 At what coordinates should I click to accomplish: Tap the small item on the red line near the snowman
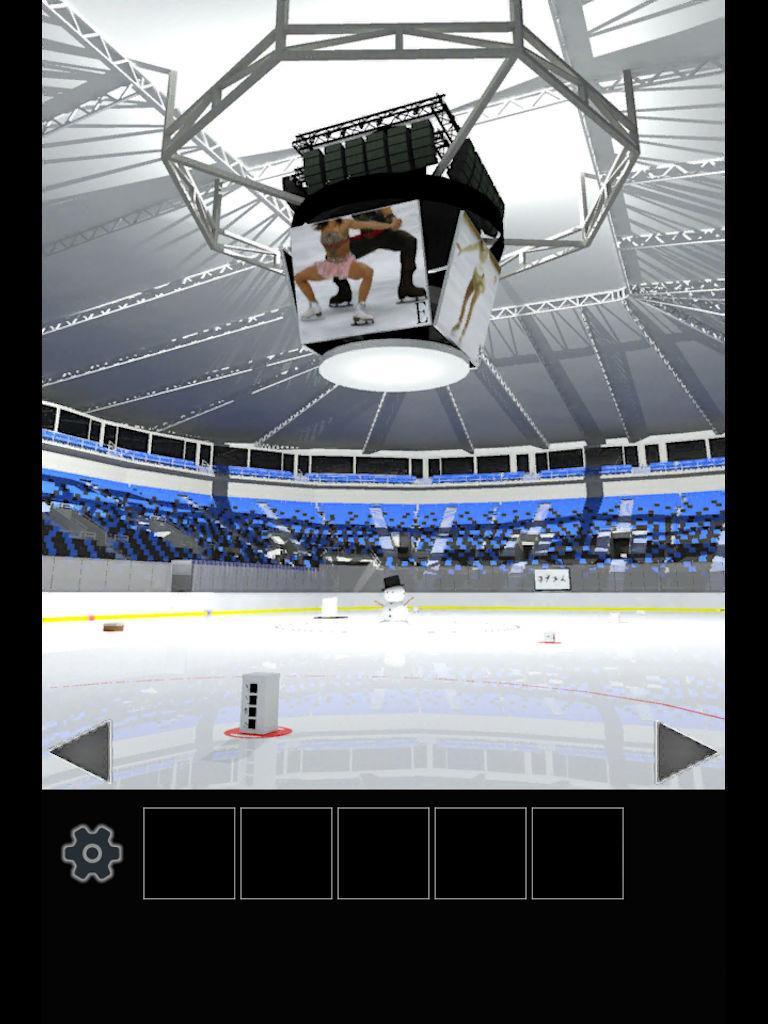pyautogui.click(x=547, y=635)
